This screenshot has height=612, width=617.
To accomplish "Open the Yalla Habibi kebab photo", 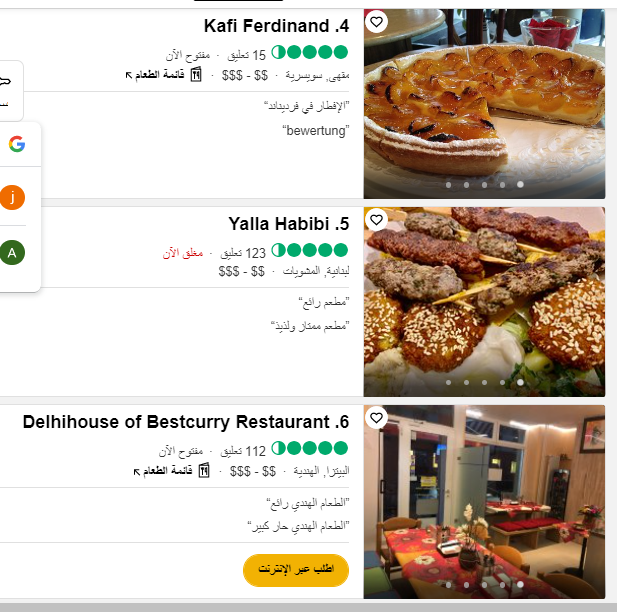I will (484, 300).
